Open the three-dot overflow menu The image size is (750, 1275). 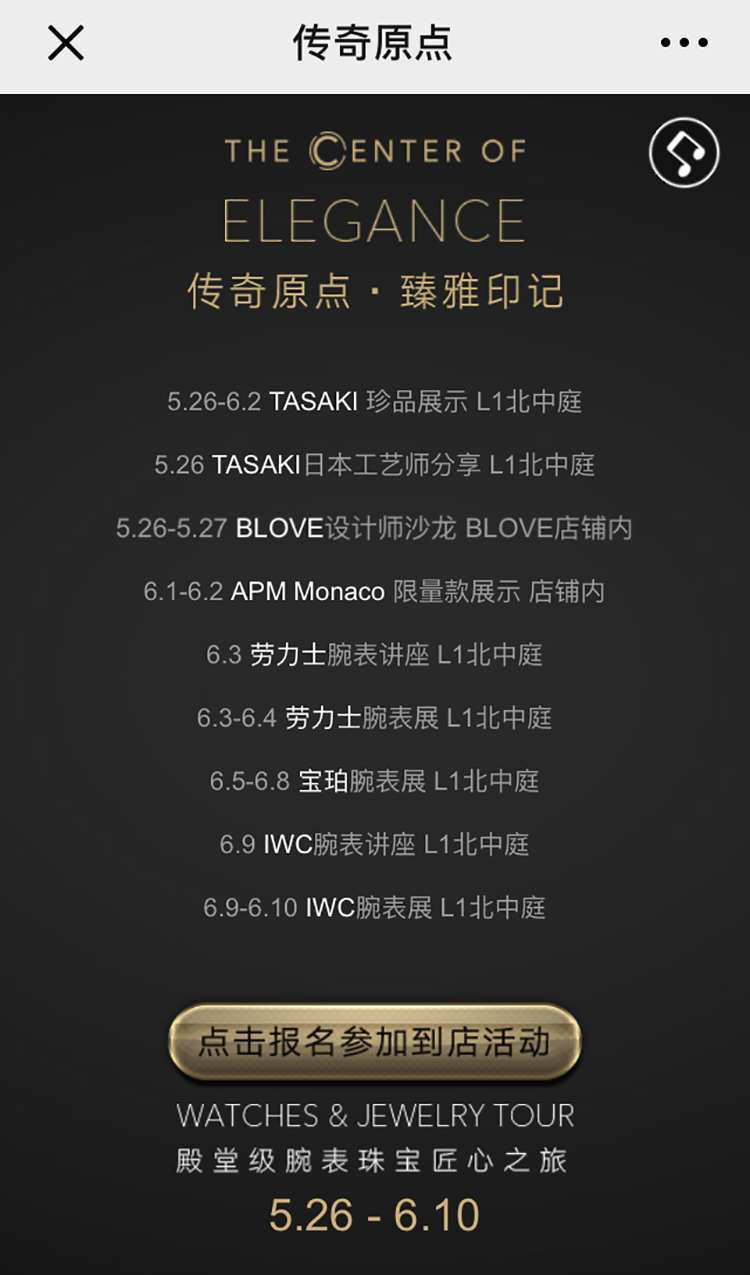click(x=684, y=43)
